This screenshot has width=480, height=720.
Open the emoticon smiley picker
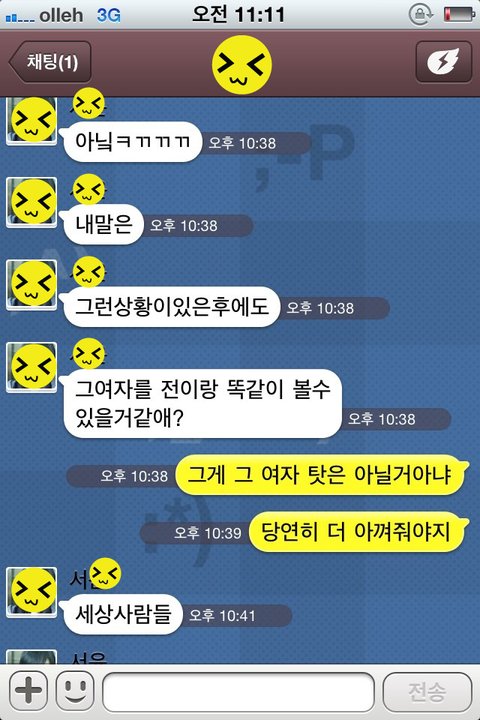pos(75,691)
